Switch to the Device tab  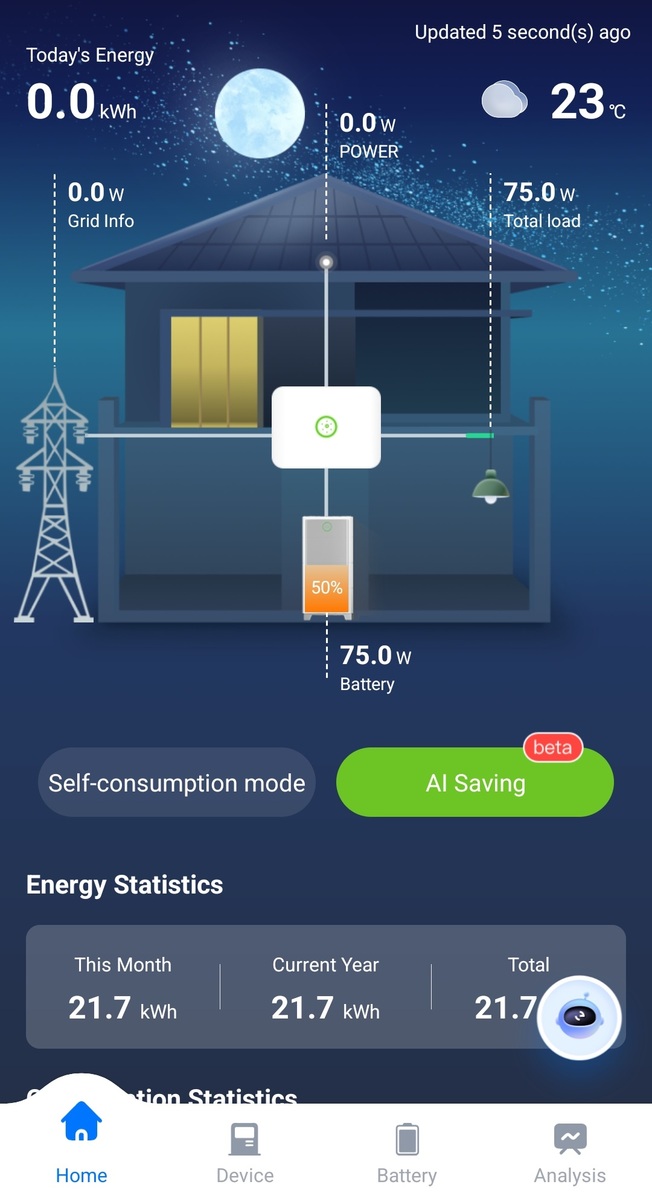244,1152
